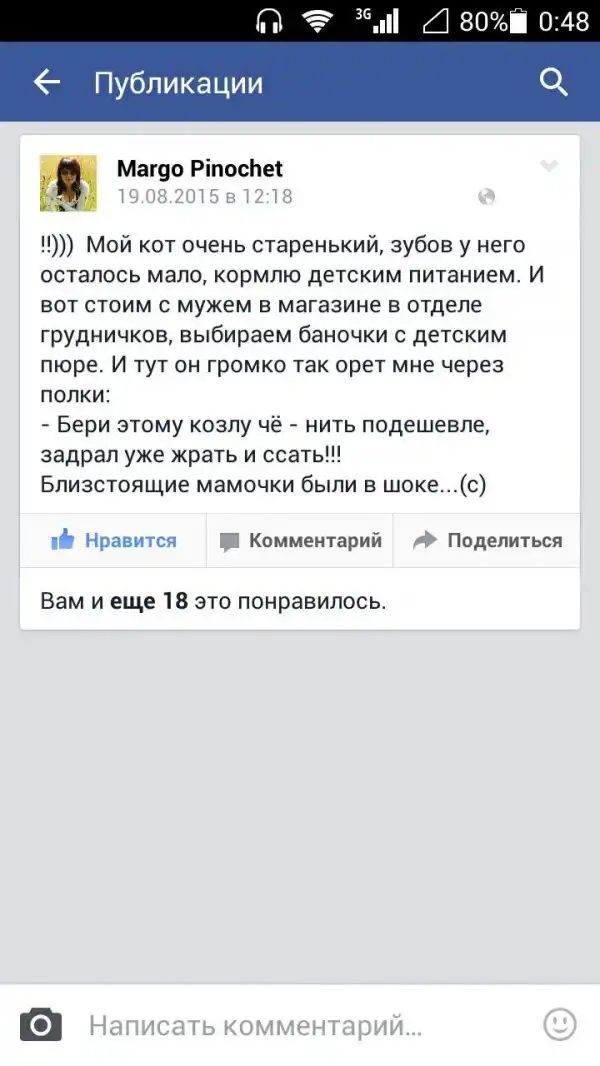The width and height of the screenshot is (600, 1066).
Task: Attach a photo with the camera icon
Action: click(41, 1025)
